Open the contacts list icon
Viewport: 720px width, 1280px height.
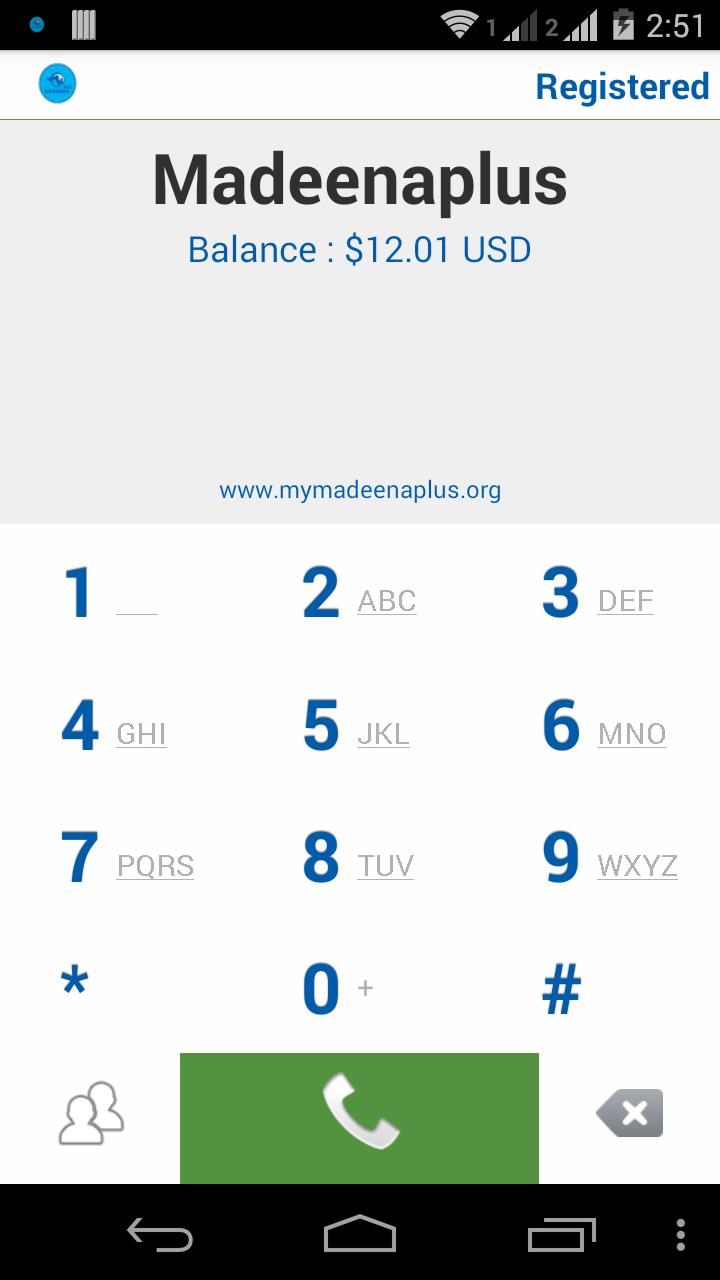tap(91, 1114)
